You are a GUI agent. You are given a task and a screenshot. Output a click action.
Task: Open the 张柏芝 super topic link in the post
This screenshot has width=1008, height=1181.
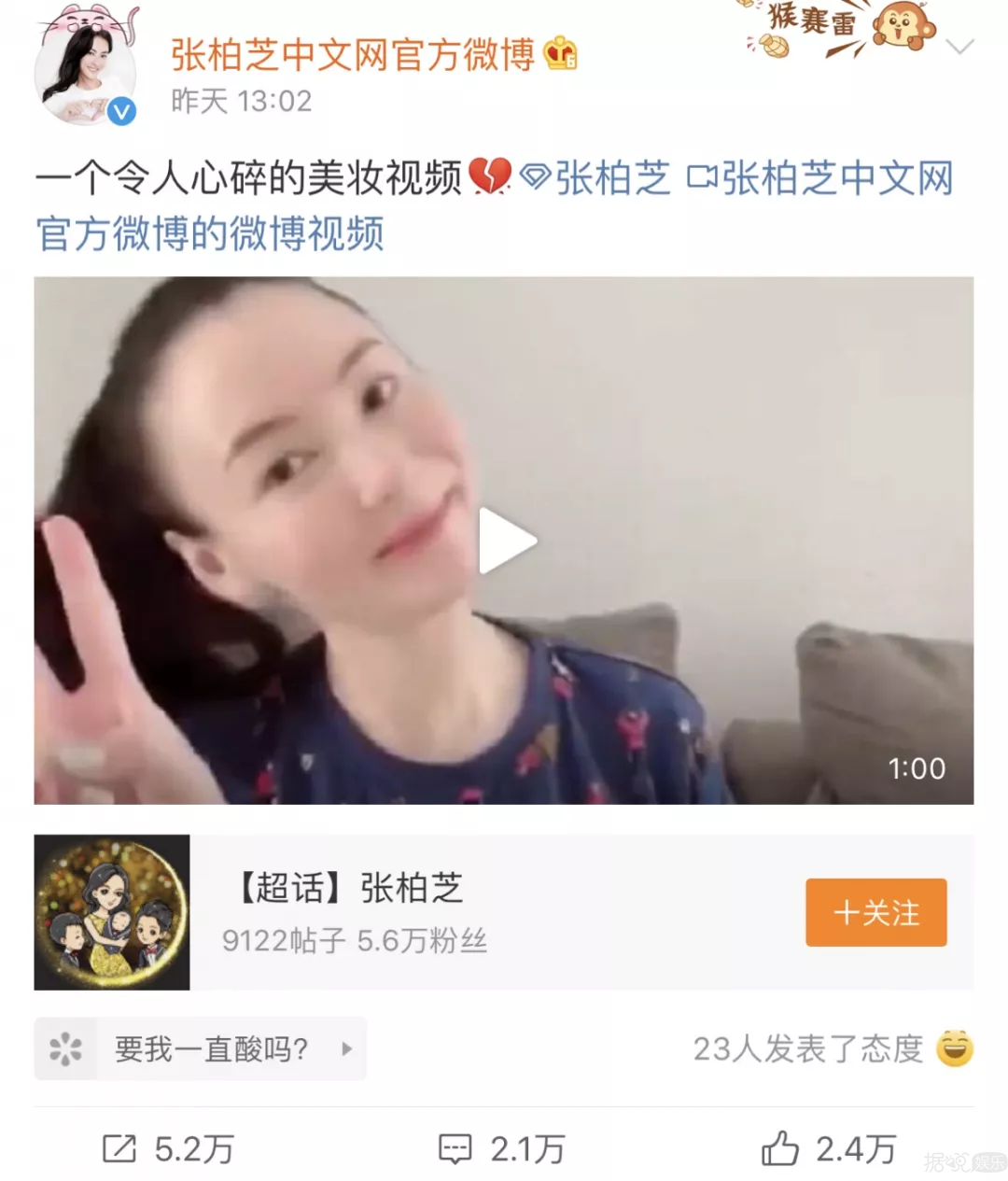click(597, 178)
